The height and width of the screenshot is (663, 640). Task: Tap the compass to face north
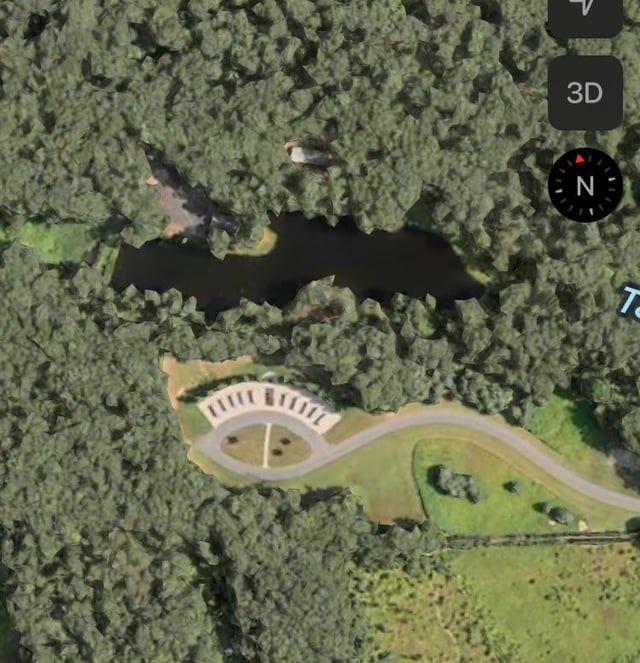tap(585, 185)
